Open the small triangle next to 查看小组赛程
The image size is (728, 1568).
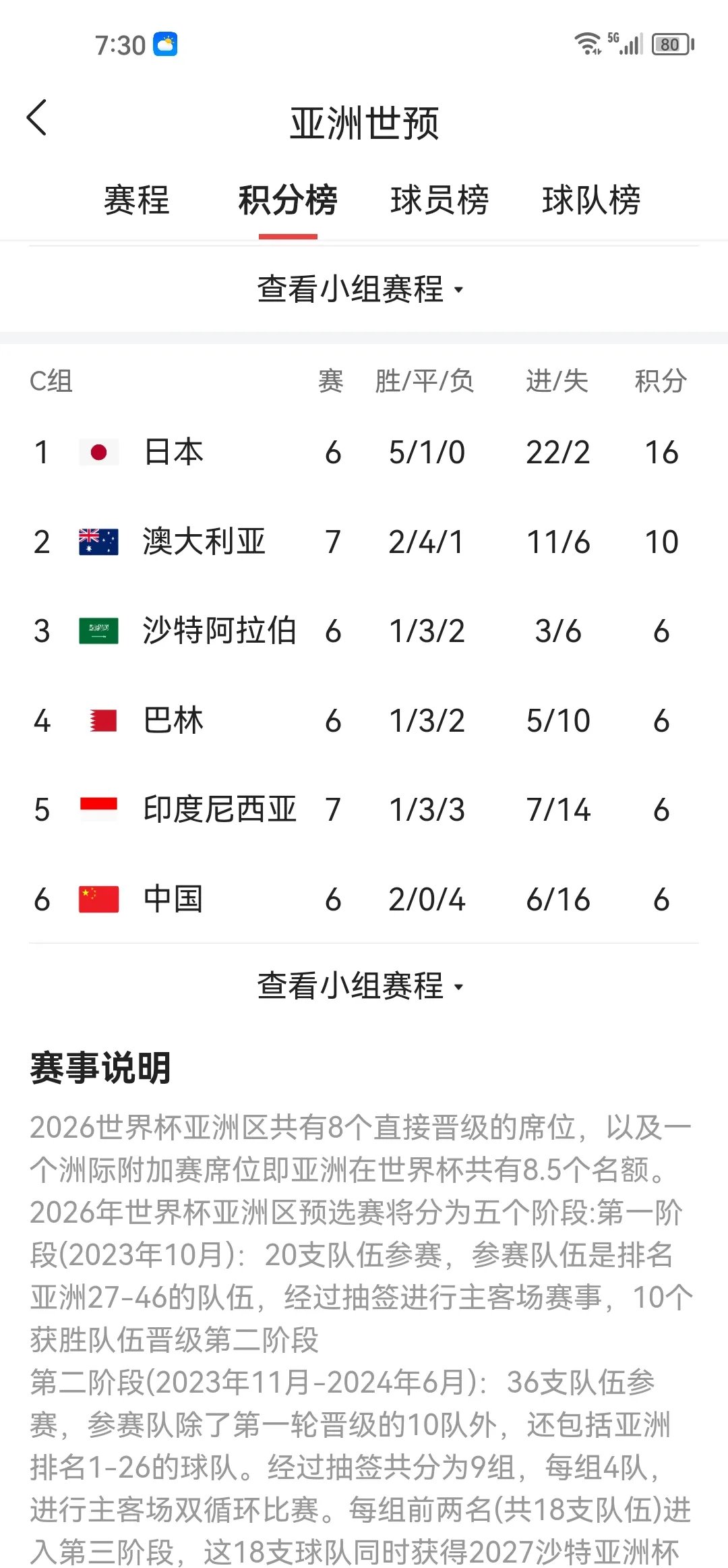pyautogui.click(x=459, y=291)
